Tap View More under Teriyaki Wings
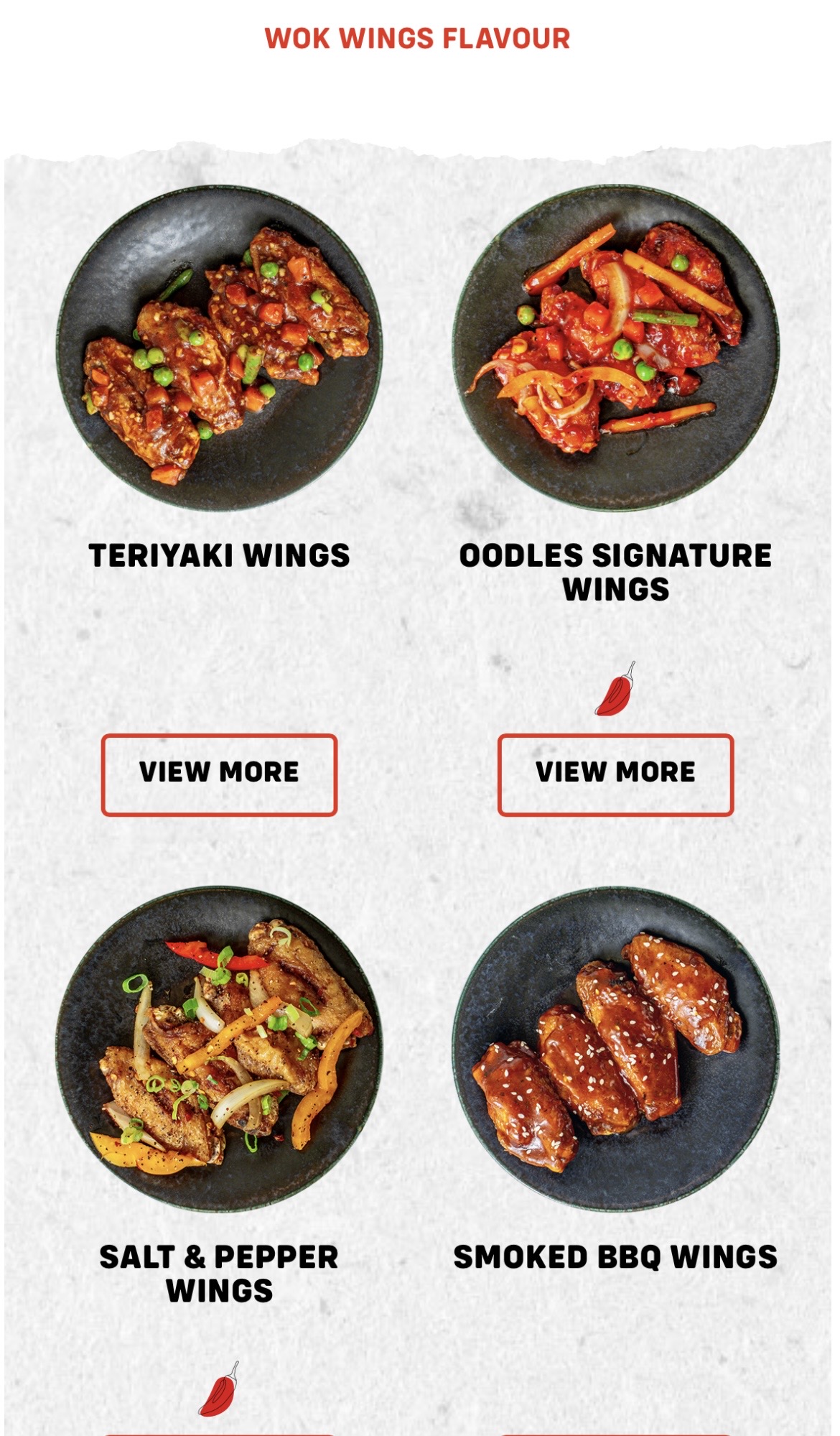The width and height of the screenshot is (840, 1436). coord(219,774)
